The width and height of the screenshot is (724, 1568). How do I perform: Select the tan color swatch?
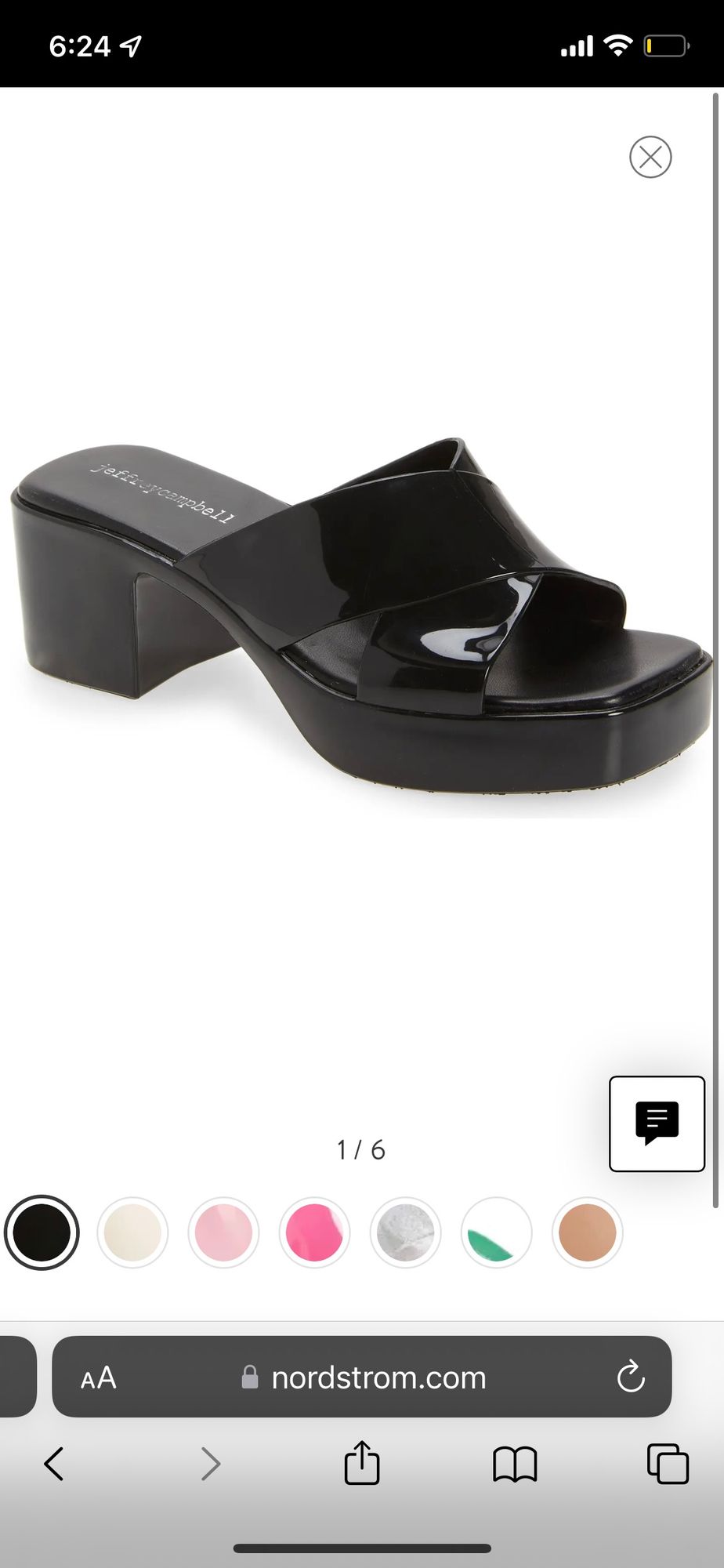click(x=587, y=1232)
